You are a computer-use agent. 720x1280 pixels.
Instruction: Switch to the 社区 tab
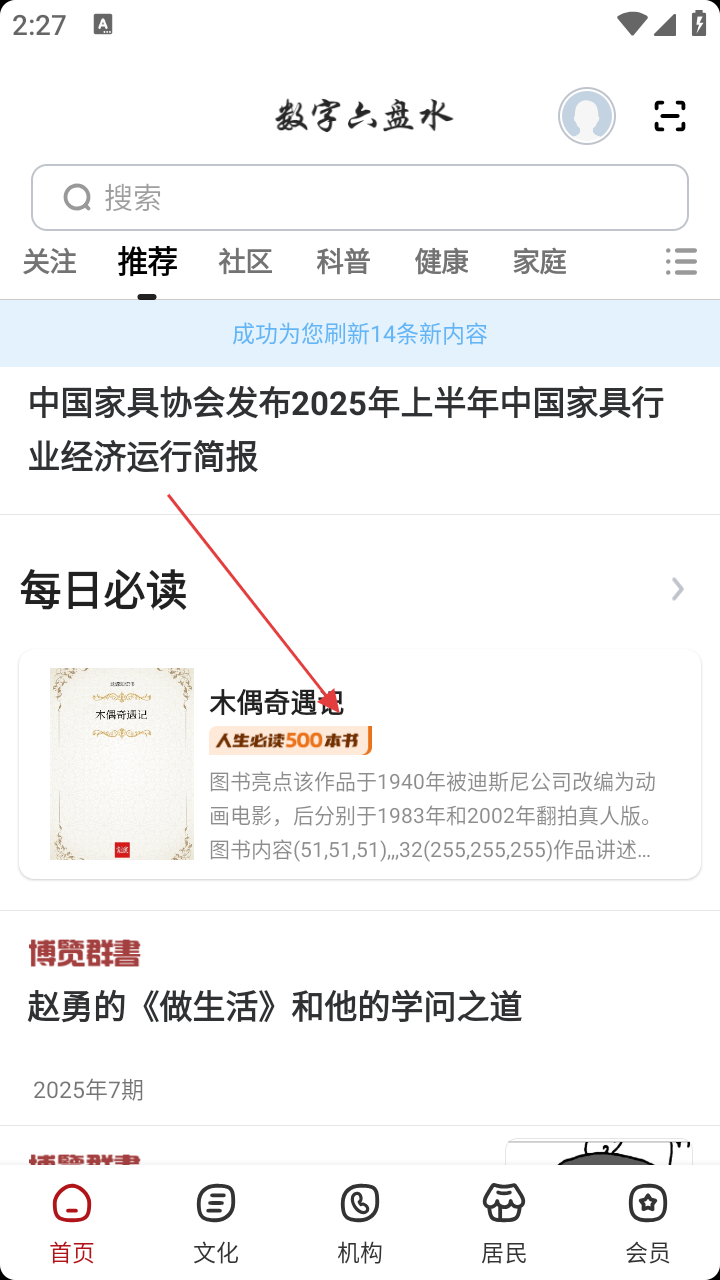click(245, 262)
